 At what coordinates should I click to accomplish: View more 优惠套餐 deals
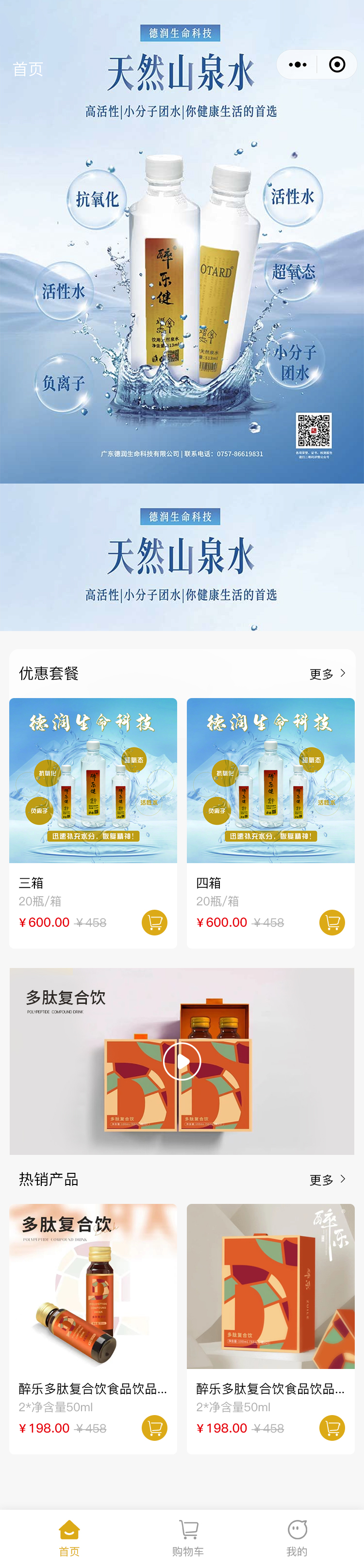[x=328, y=673]
